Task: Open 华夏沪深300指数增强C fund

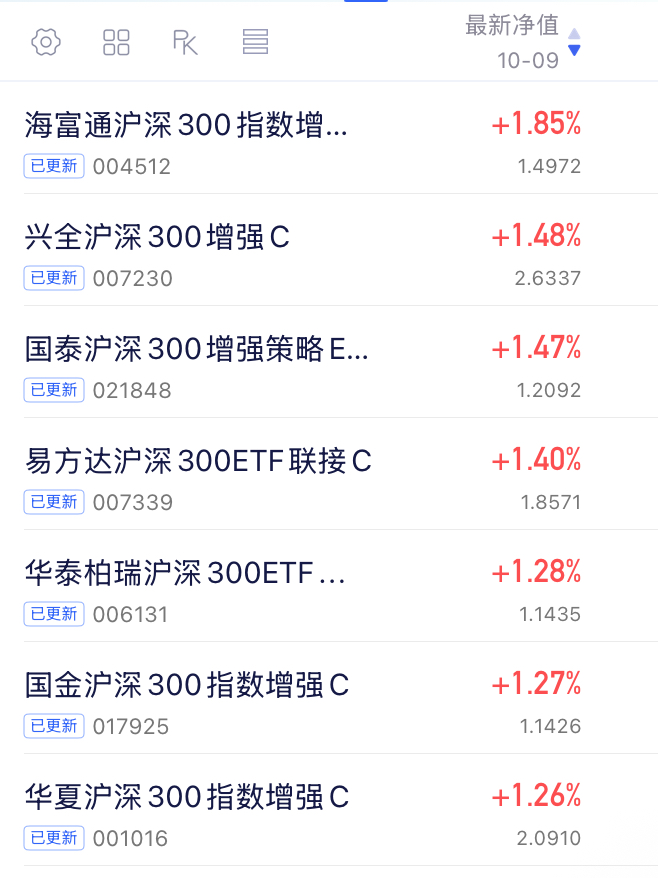Action: [x=187, y=797]
